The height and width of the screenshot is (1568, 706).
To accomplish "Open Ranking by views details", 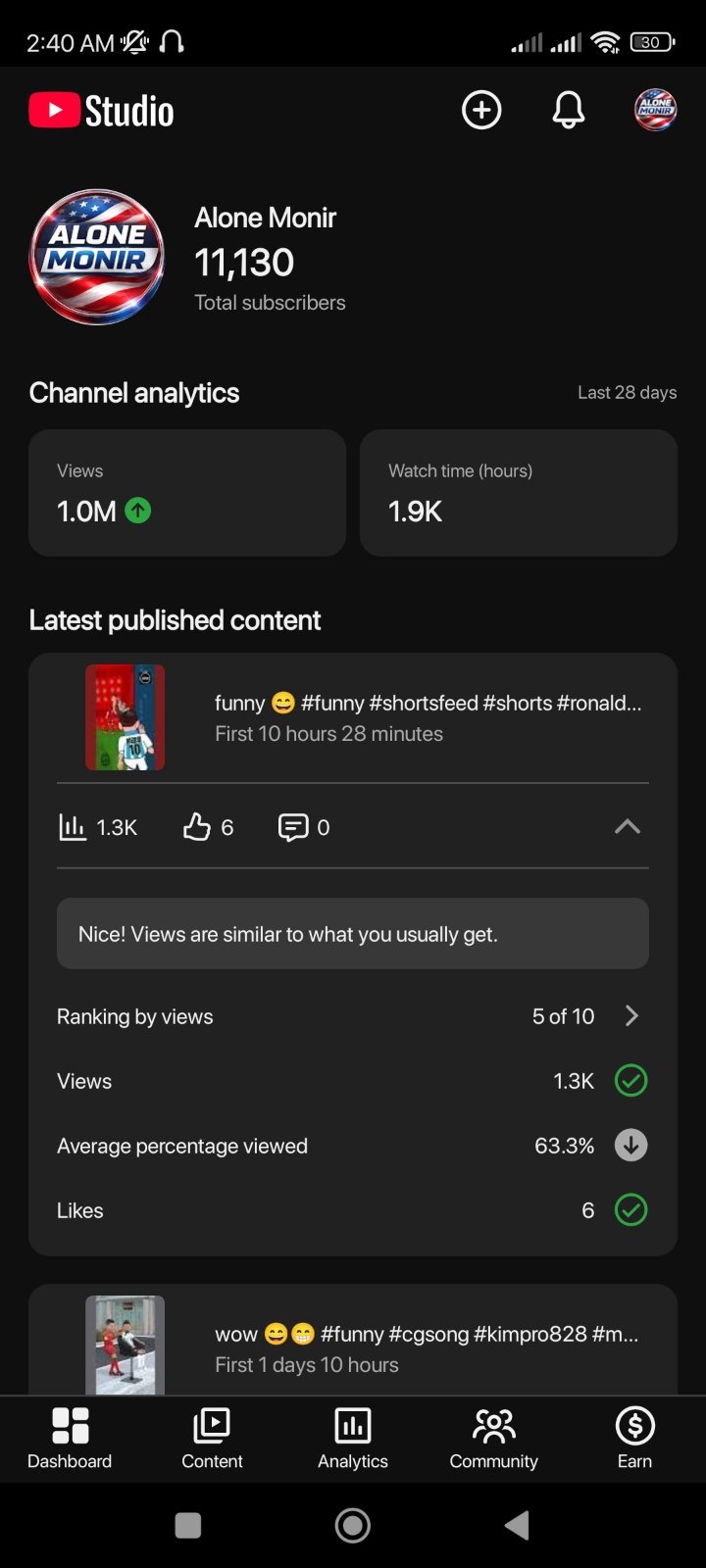I will (353, 1016).
